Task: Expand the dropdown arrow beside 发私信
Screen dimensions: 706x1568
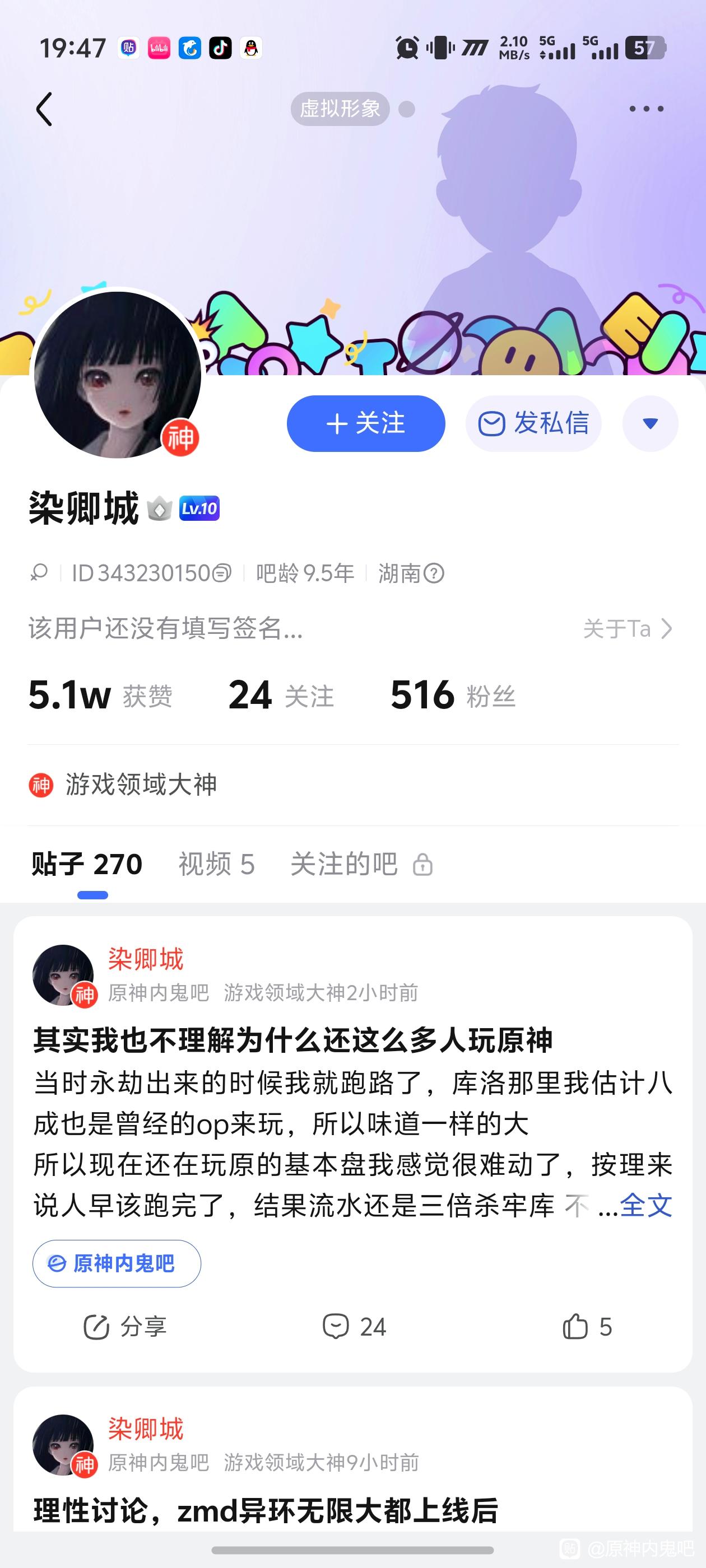Action: (650, 424)
